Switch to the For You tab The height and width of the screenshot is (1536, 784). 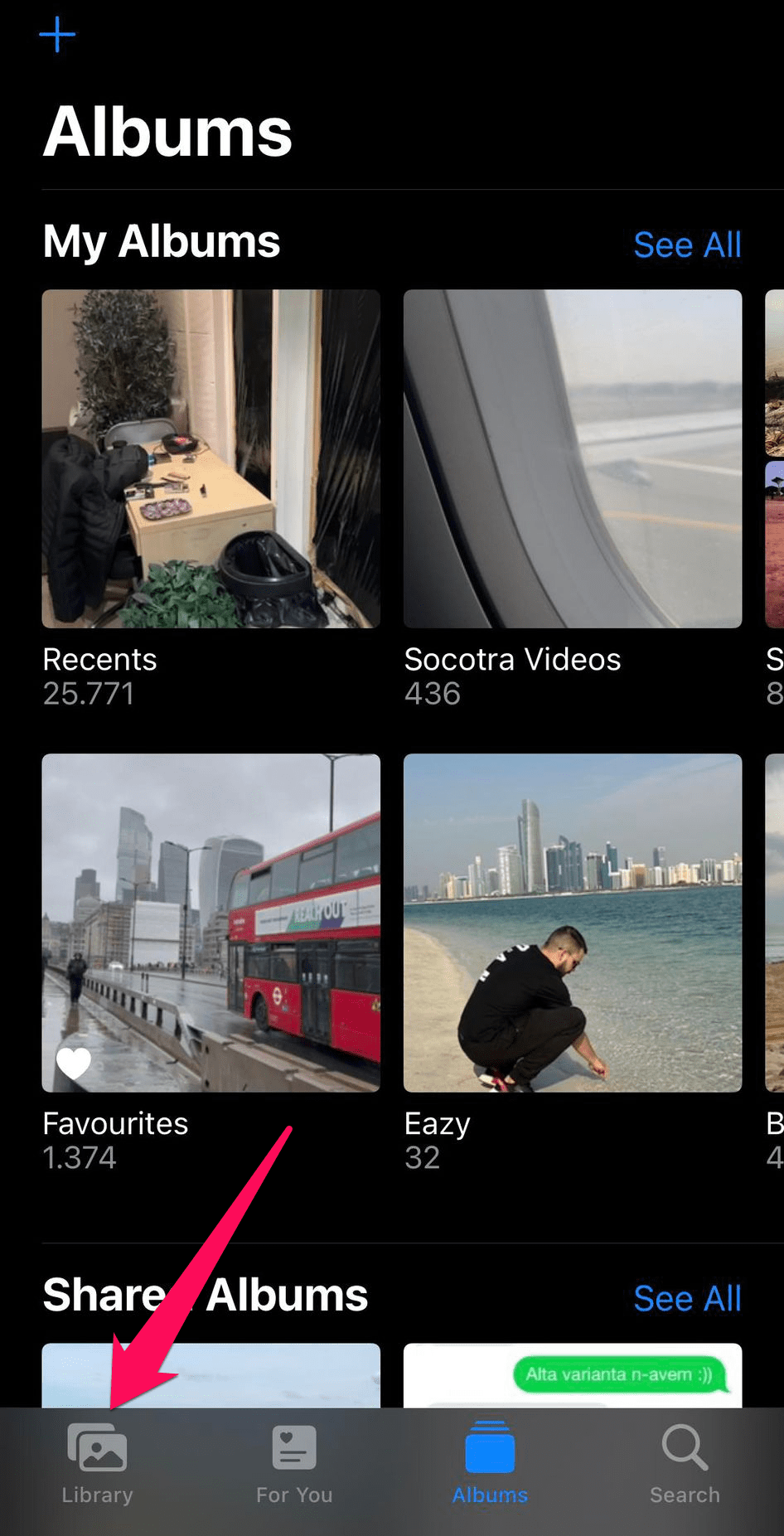pos(294,1463)
